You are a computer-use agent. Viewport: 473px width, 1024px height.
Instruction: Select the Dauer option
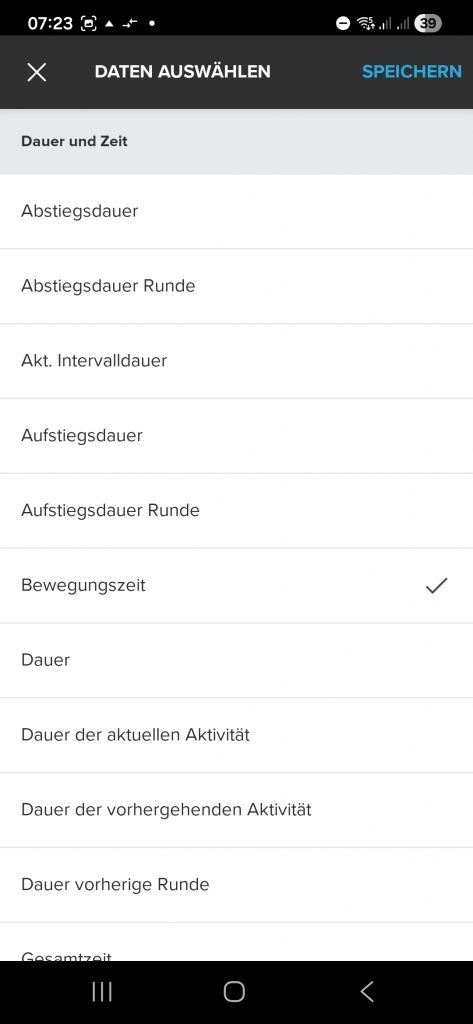coord(236,660)
